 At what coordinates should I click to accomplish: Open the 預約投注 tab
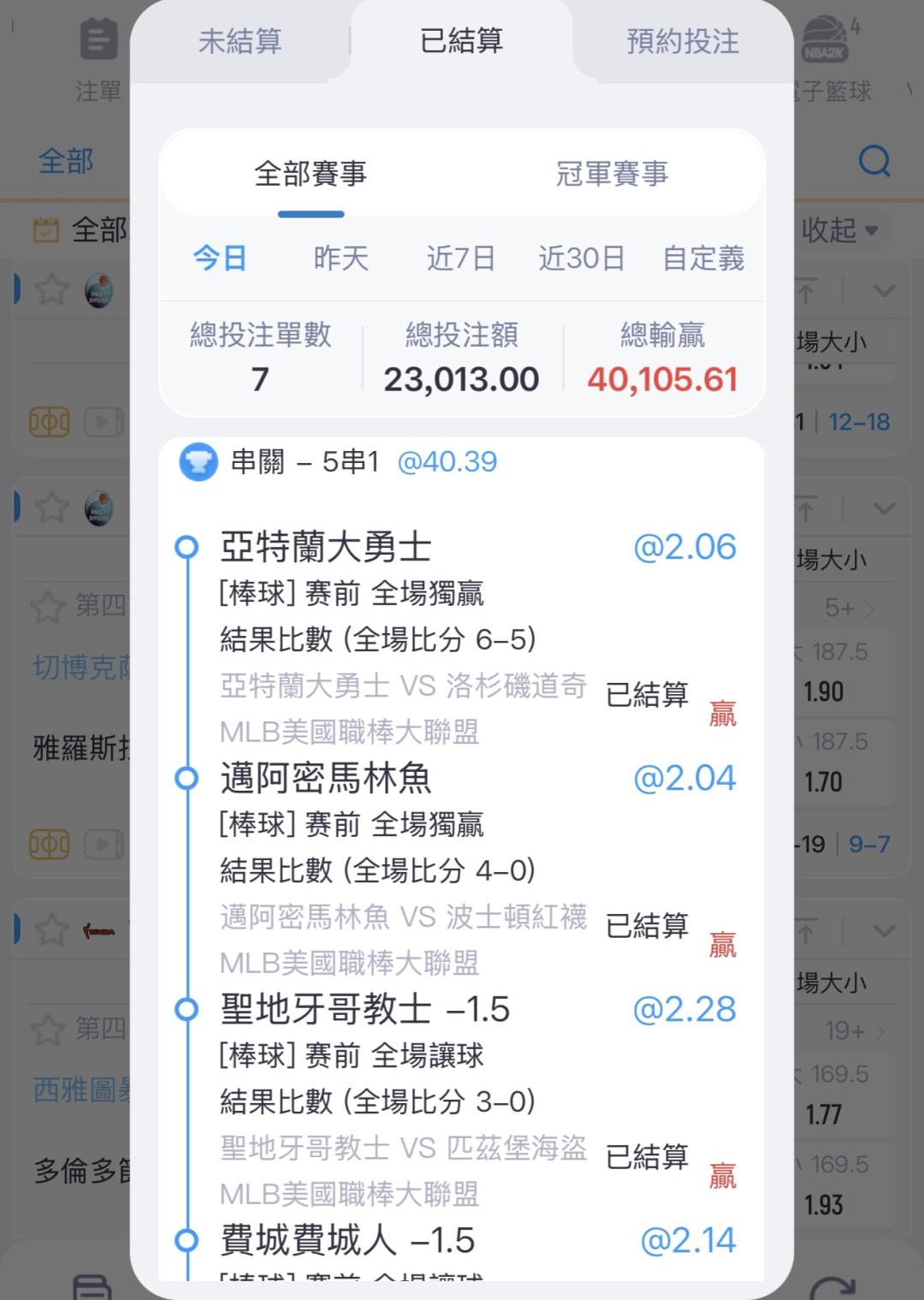[x=683, y=41]
